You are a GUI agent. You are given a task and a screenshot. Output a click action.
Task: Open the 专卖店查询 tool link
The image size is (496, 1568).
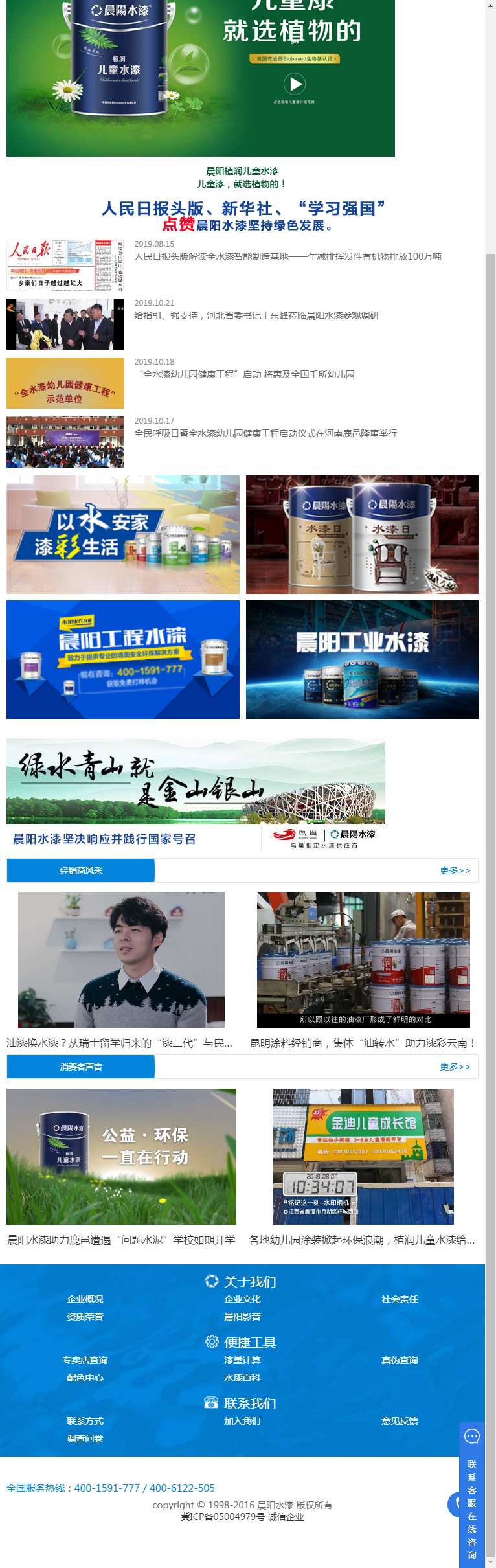click(85, 1360)
